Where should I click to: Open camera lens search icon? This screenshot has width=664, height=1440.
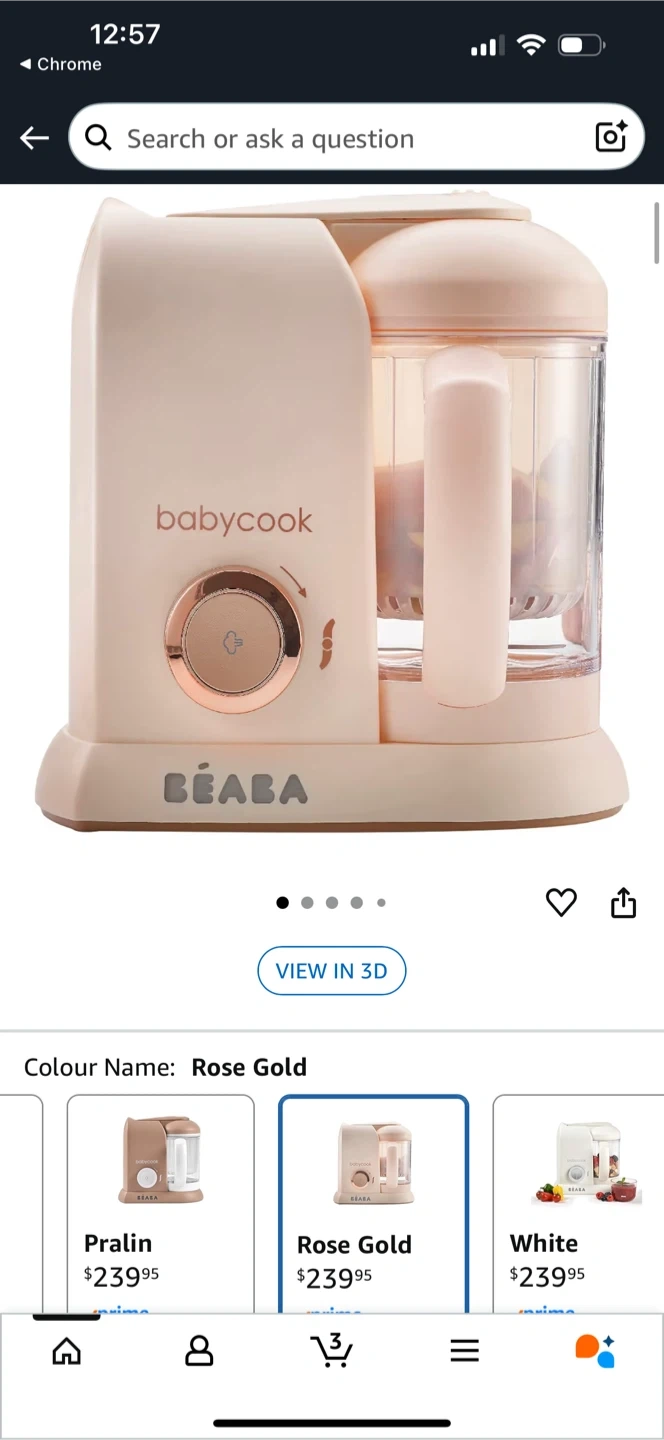pos(611,137)
